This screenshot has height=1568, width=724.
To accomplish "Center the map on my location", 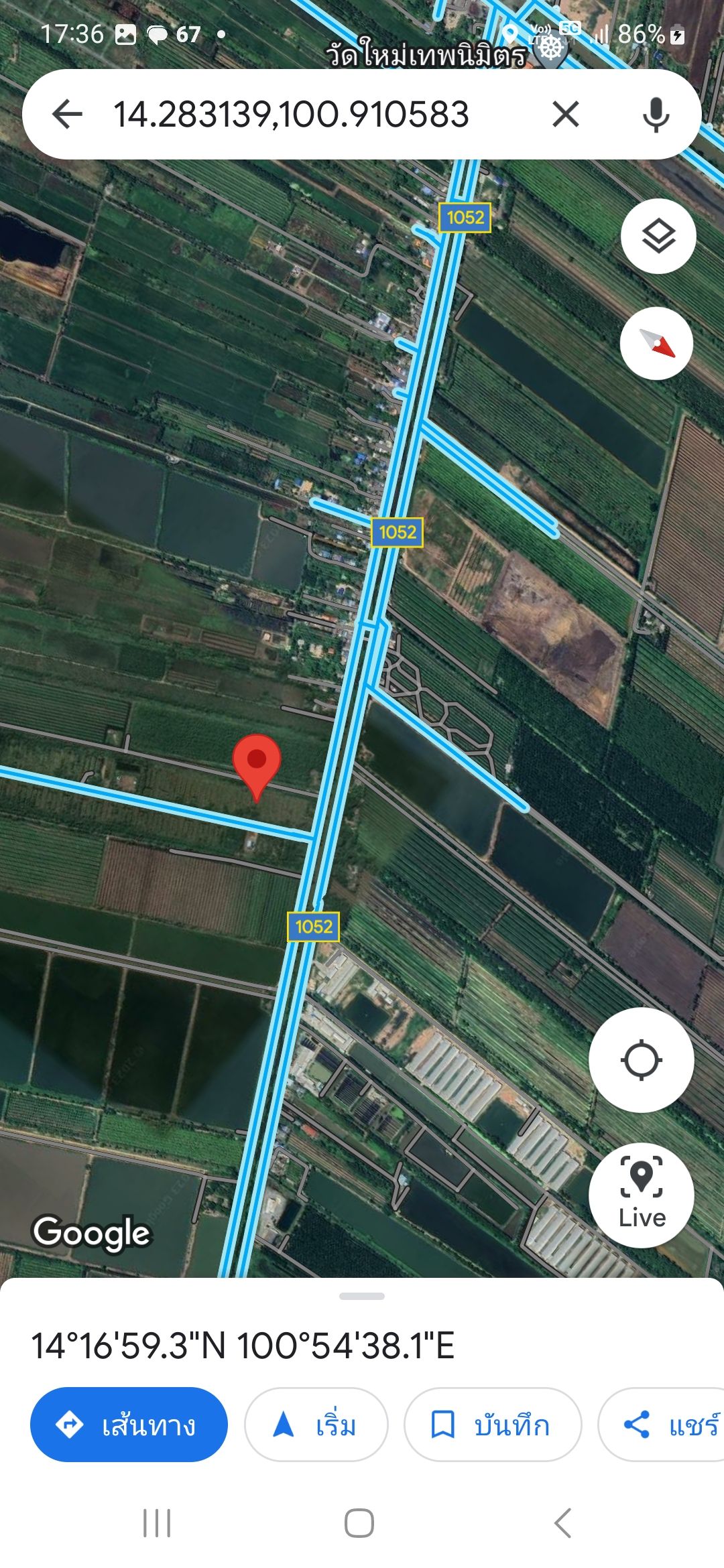I will click(x=642, y=1060).
